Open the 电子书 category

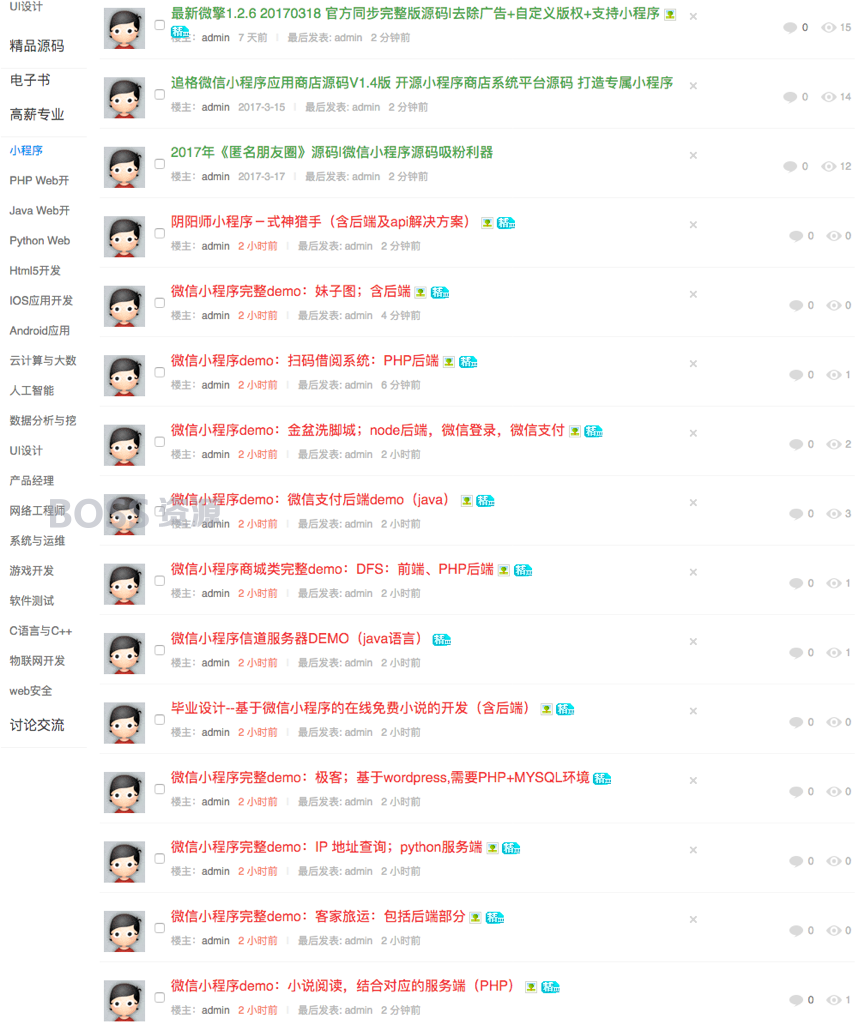[x=30, y=80]
